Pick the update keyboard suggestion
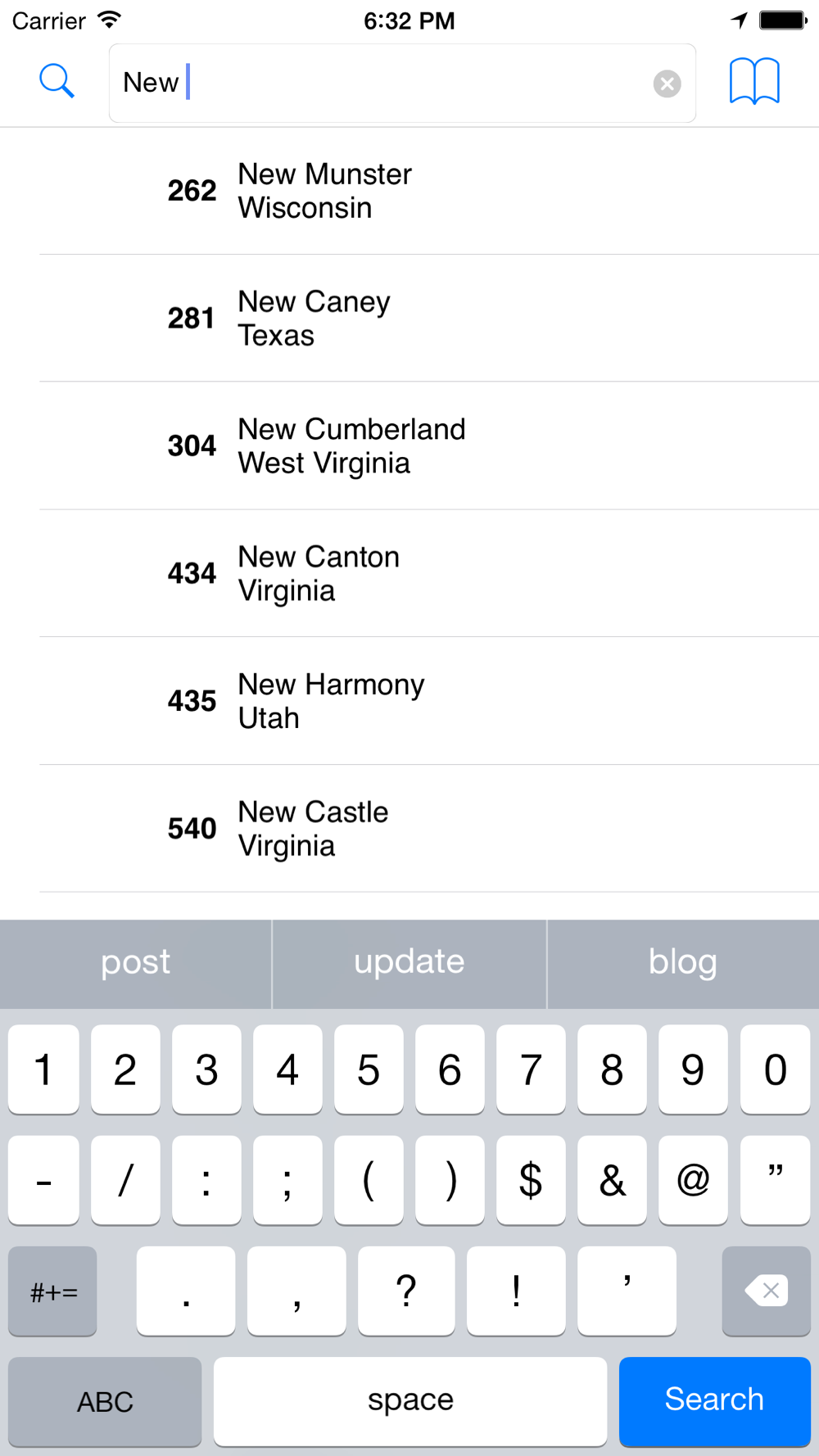 [x=409, y=962]
